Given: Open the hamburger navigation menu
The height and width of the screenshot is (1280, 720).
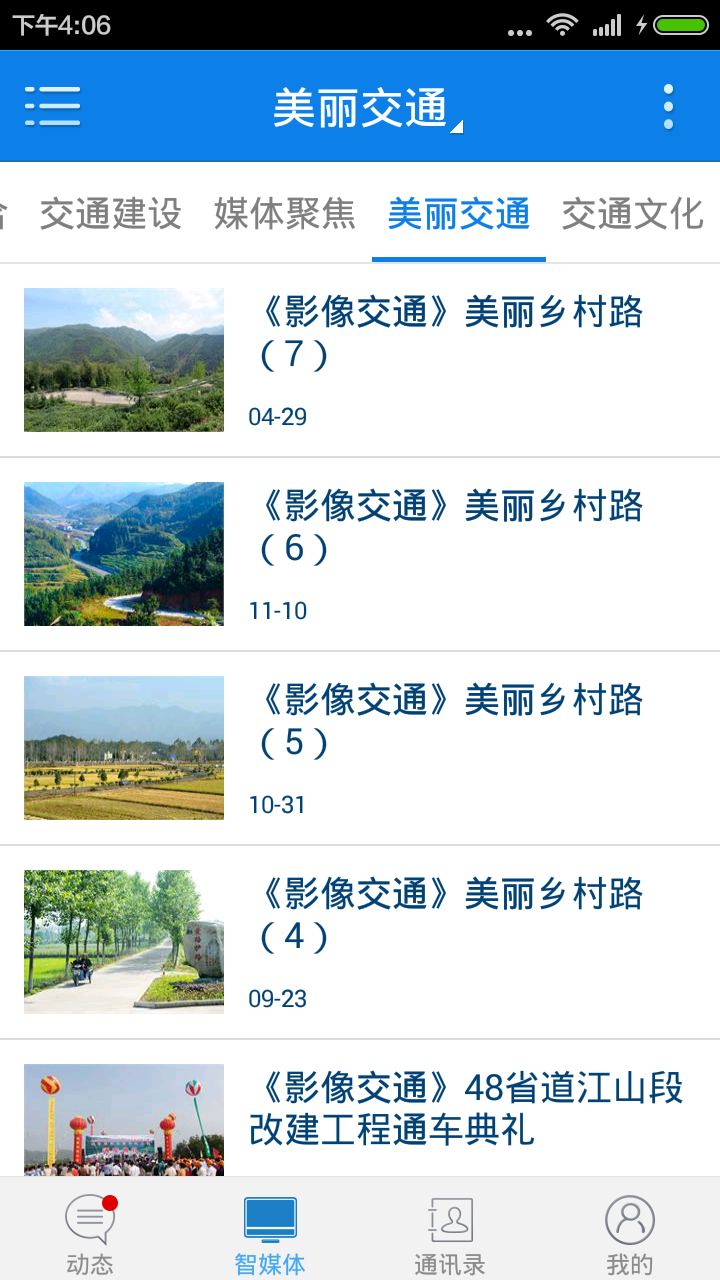Looking at the screenshot, I should pos(53,105).
